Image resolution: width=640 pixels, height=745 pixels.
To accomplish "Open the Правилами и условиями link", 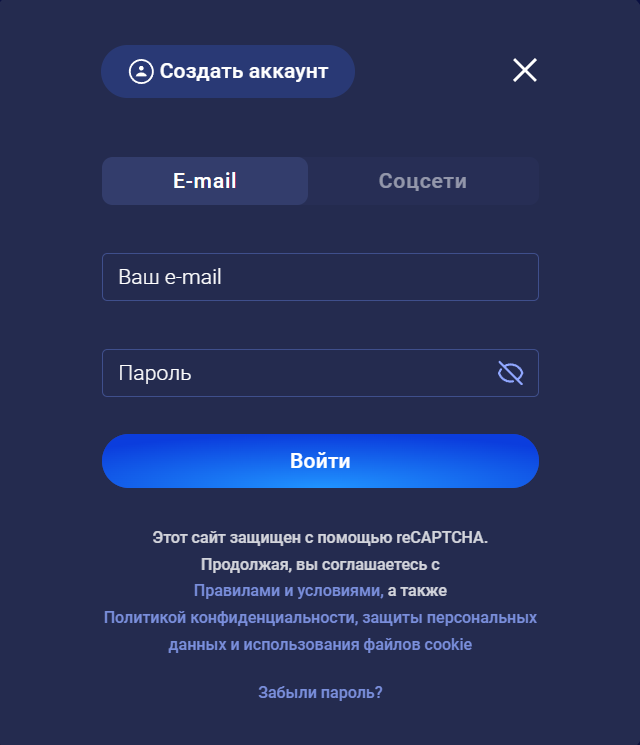I will point(288,590).
